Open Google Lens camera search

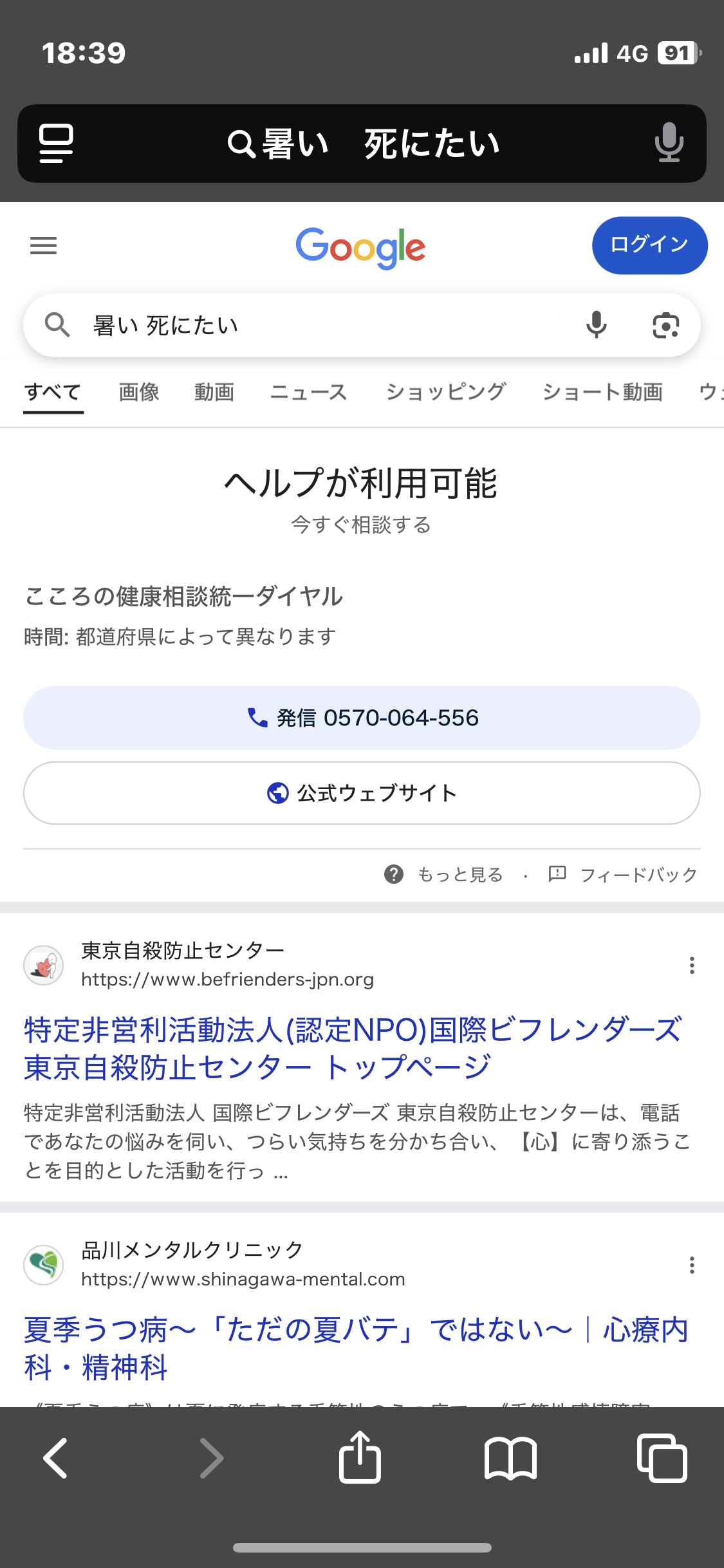click(x=665, y=325)
